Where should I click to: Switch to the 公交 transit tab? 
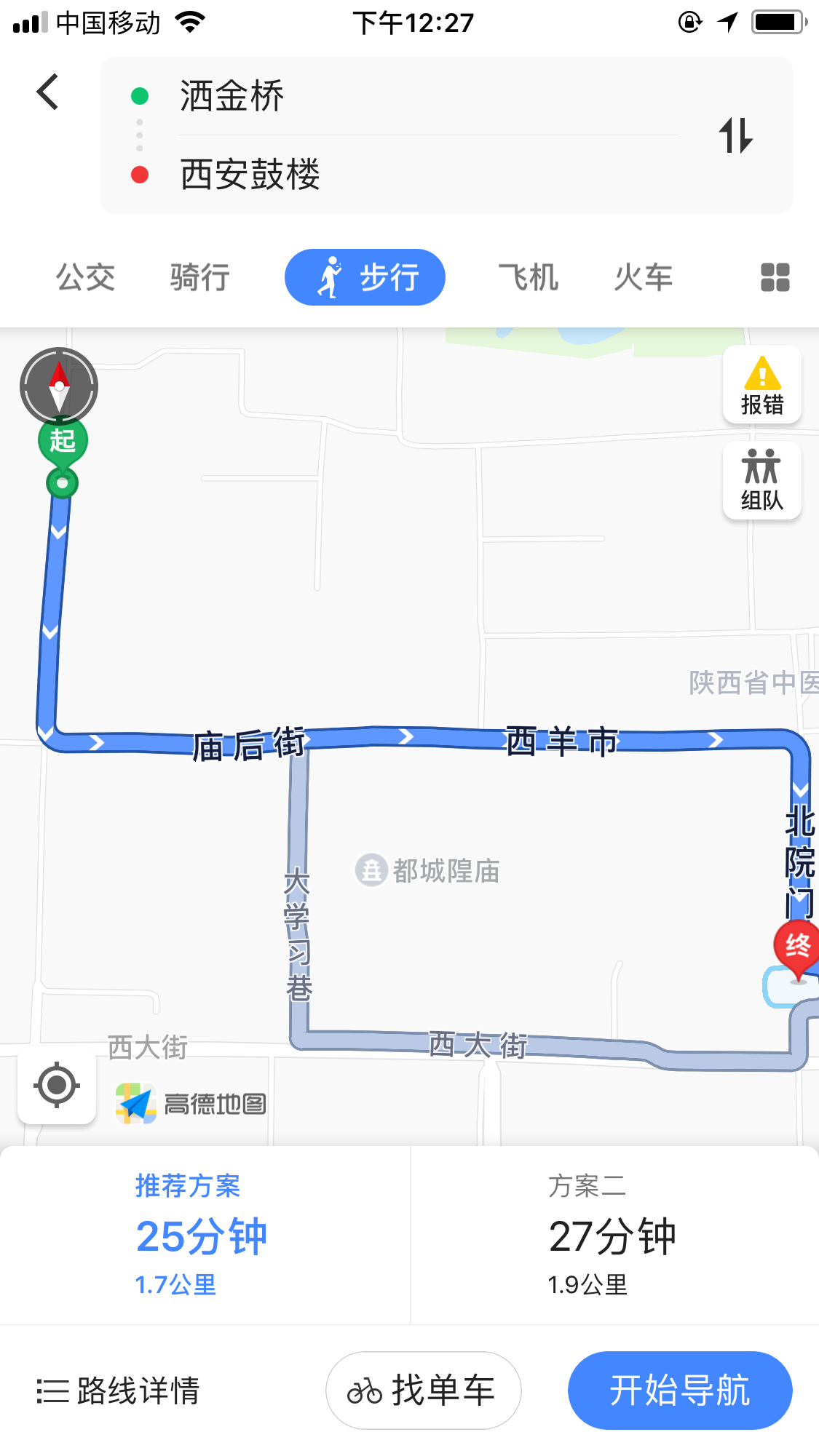pyautogui.click(x=86, y=278)
